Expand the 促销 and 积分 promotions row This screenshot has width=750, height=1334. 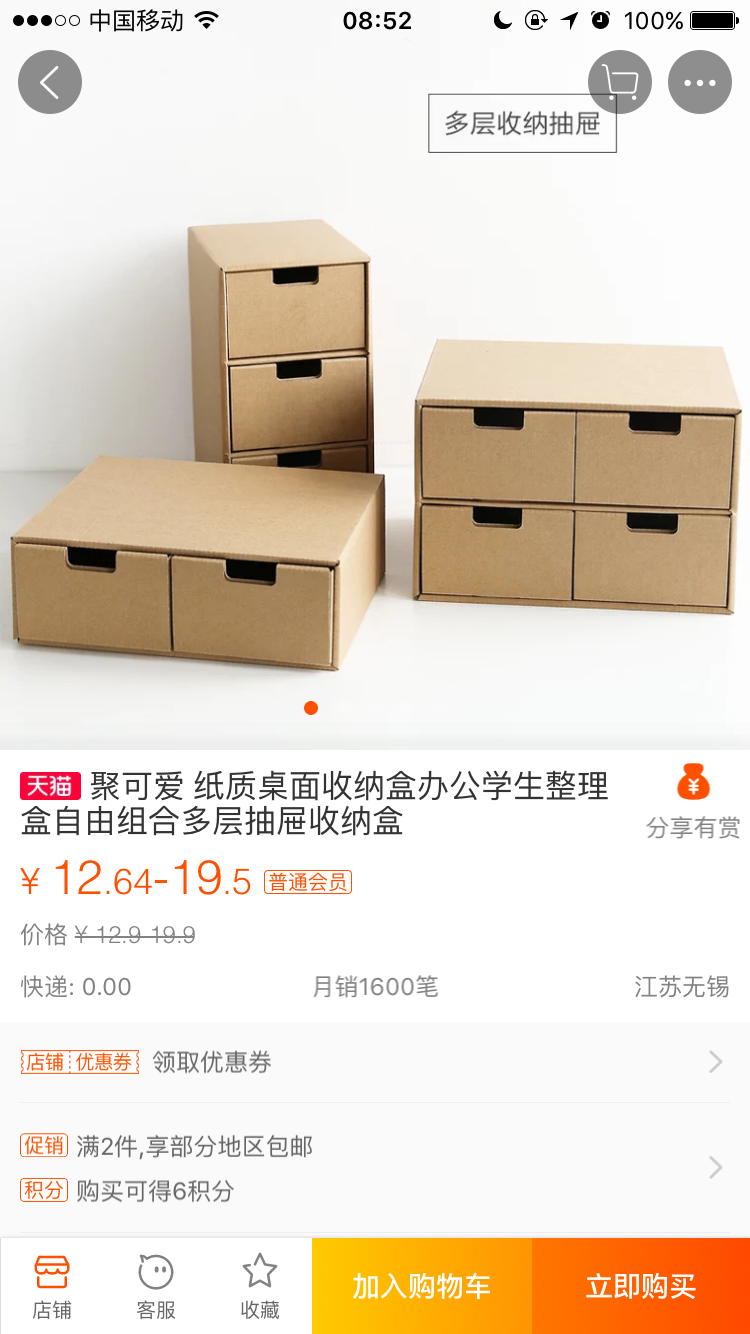pos(375,1168)
